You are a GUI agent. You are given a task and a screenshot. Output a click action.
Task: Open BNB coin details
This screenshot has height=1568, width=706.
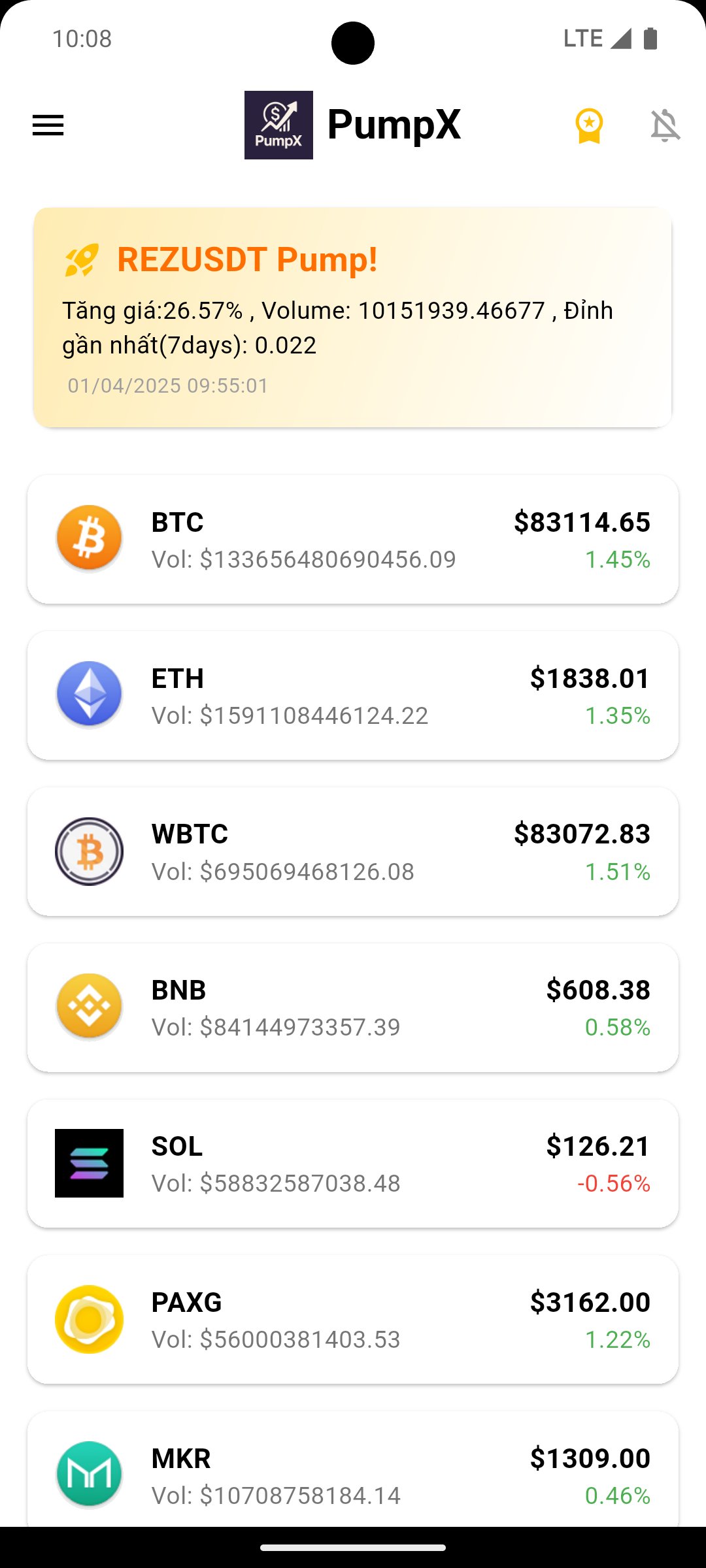352,1007
